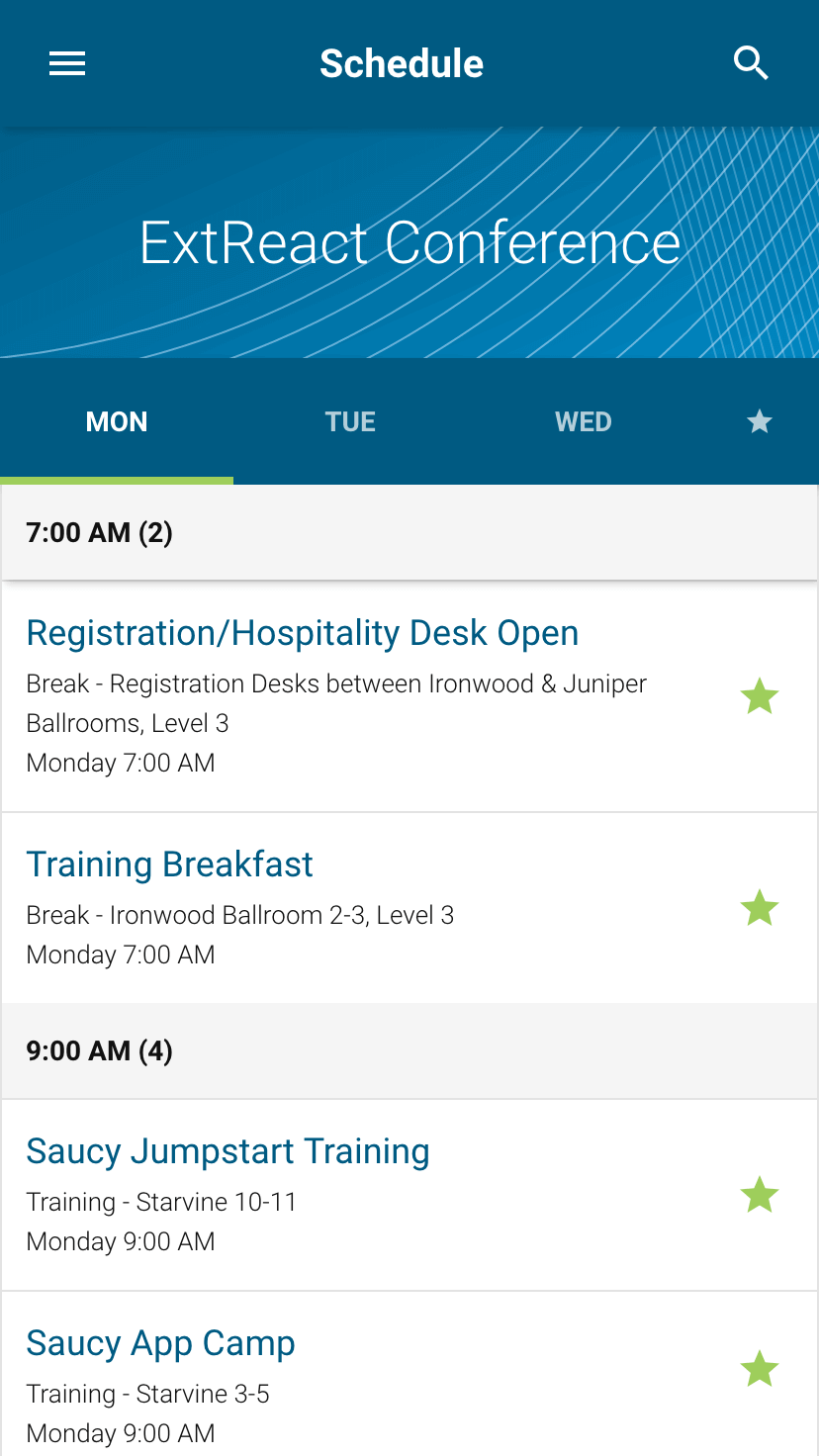The image size is (819, 1456).
Task: Toggle the star on Saucy Jumpstart Training
Action: click(760, 1195)
